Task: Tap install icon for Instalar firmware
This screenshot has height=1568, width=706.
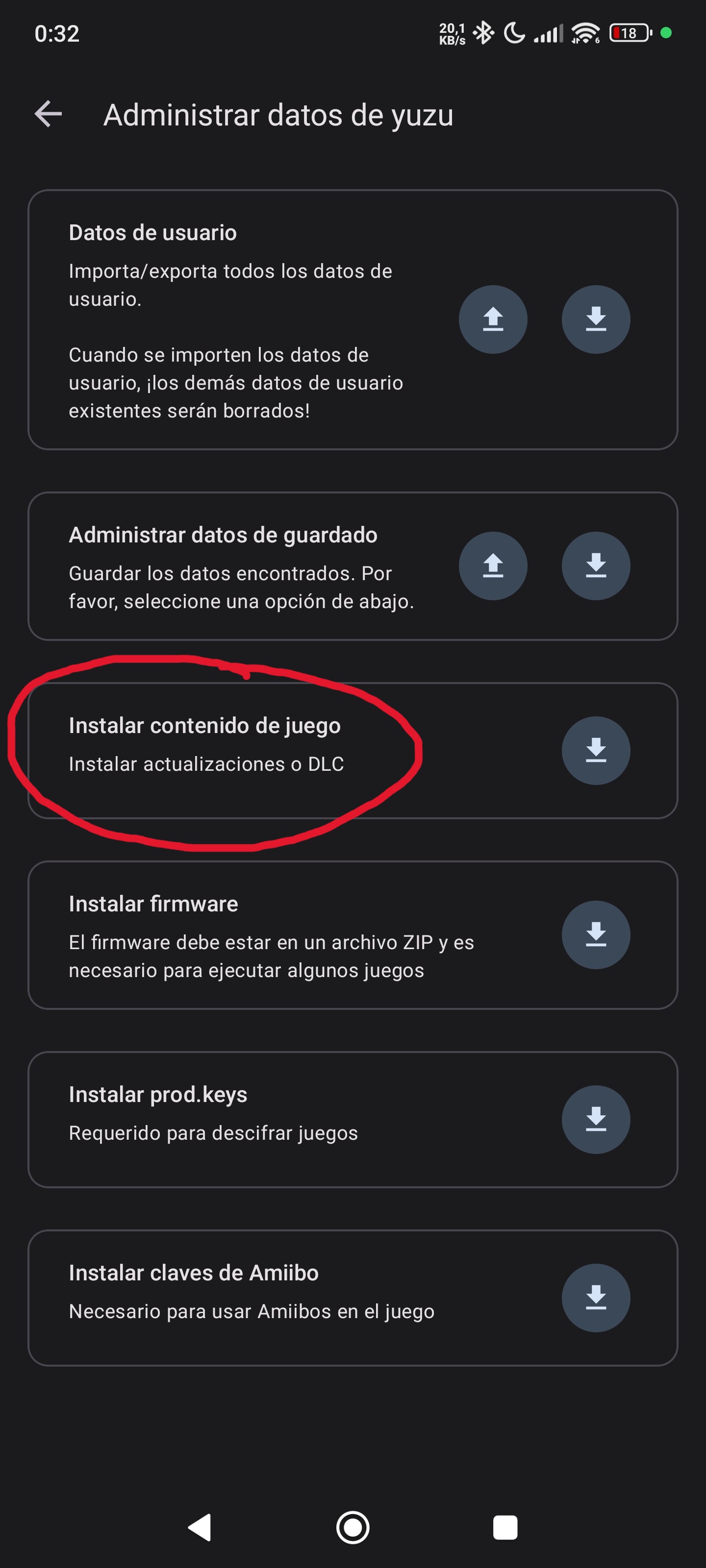Action: point(595,934)
